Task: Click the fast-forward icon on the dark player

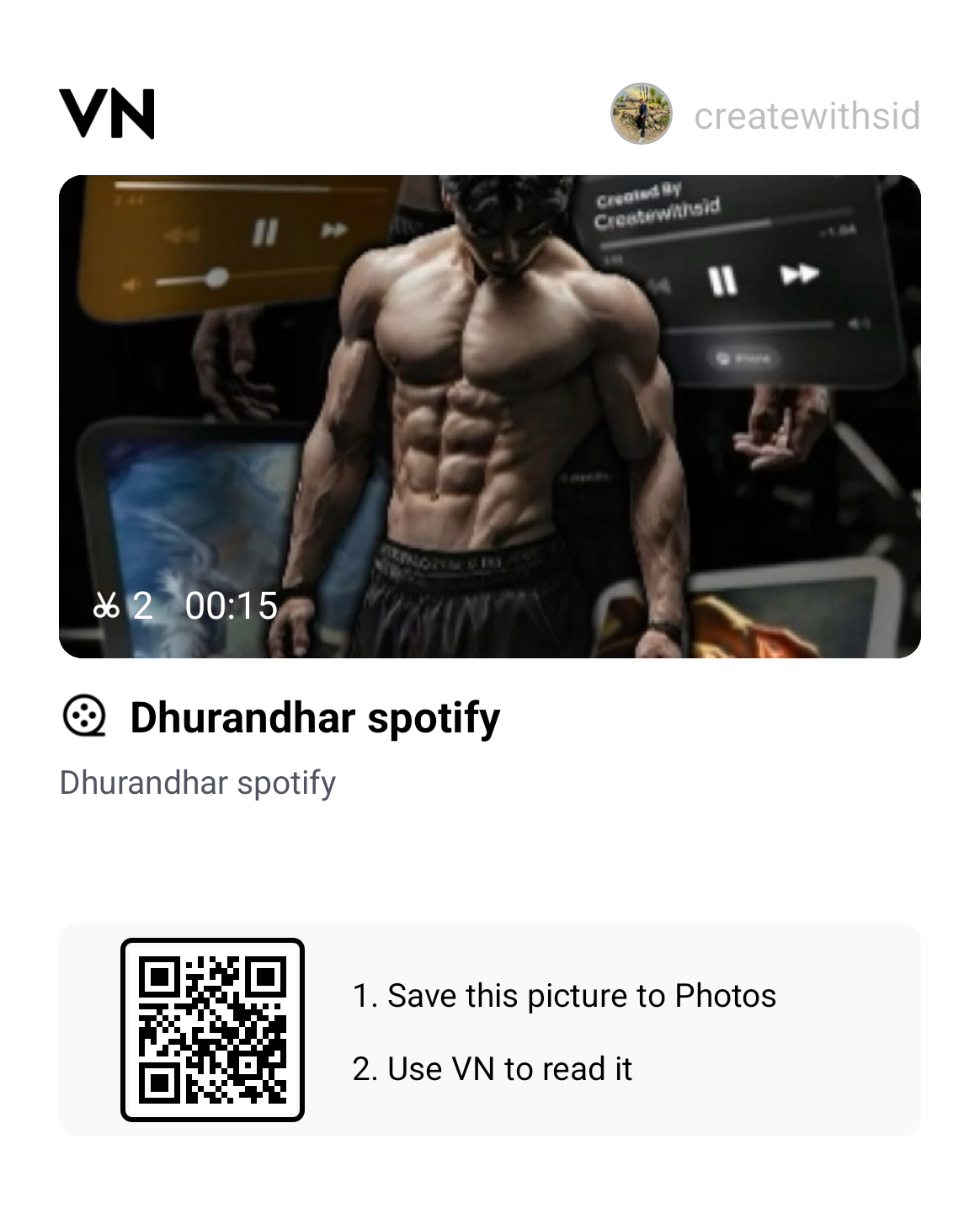Action: click(x=802, y=274)
